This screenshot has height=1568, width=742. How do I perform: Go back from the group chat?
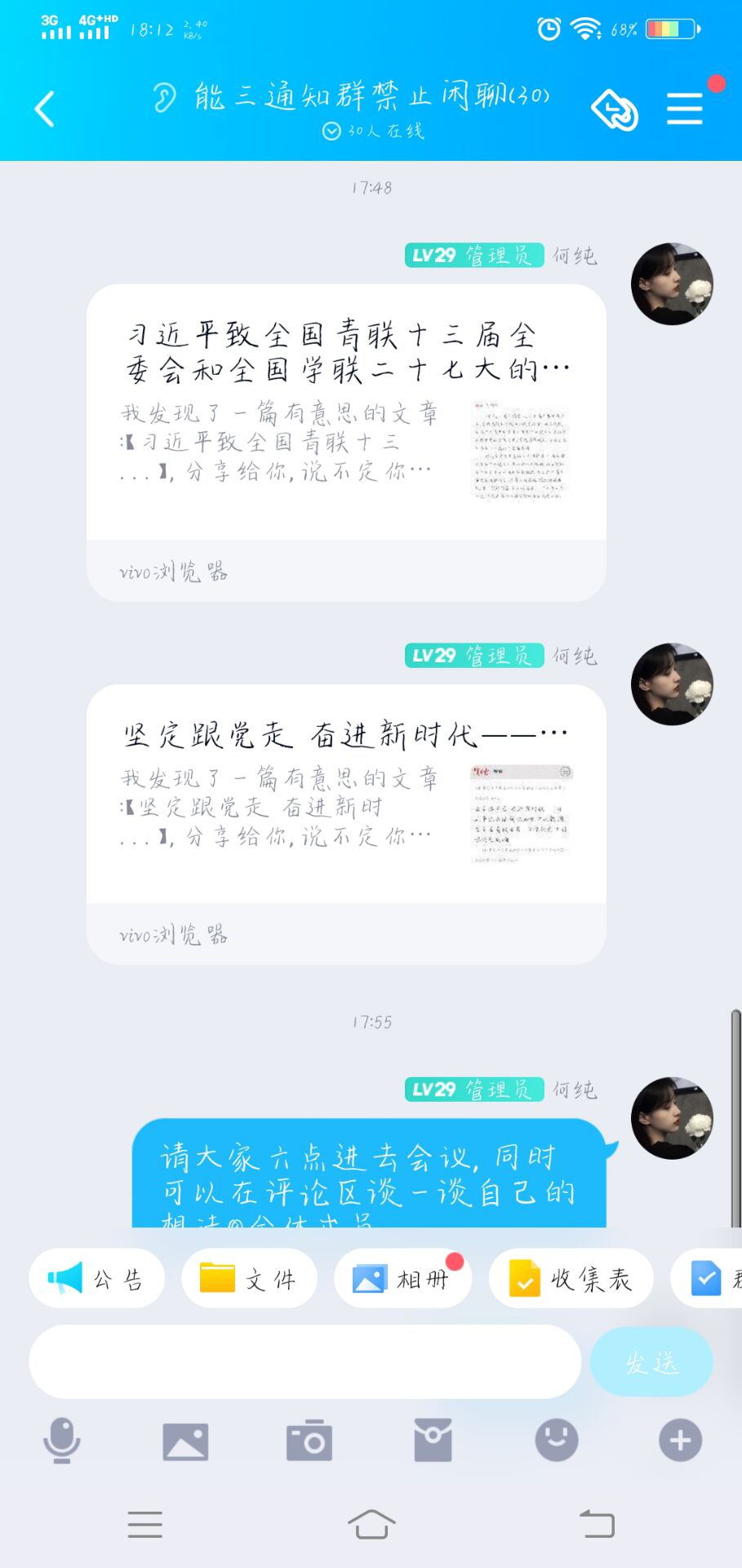click(45, 109)
